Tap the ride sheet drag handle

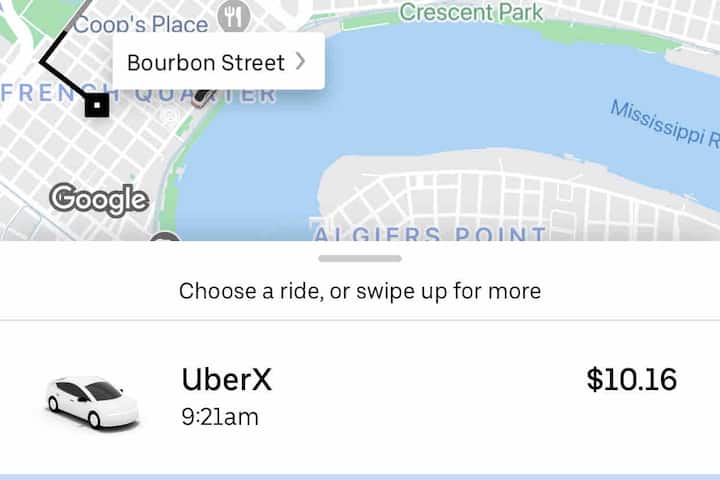pos(360,259)
